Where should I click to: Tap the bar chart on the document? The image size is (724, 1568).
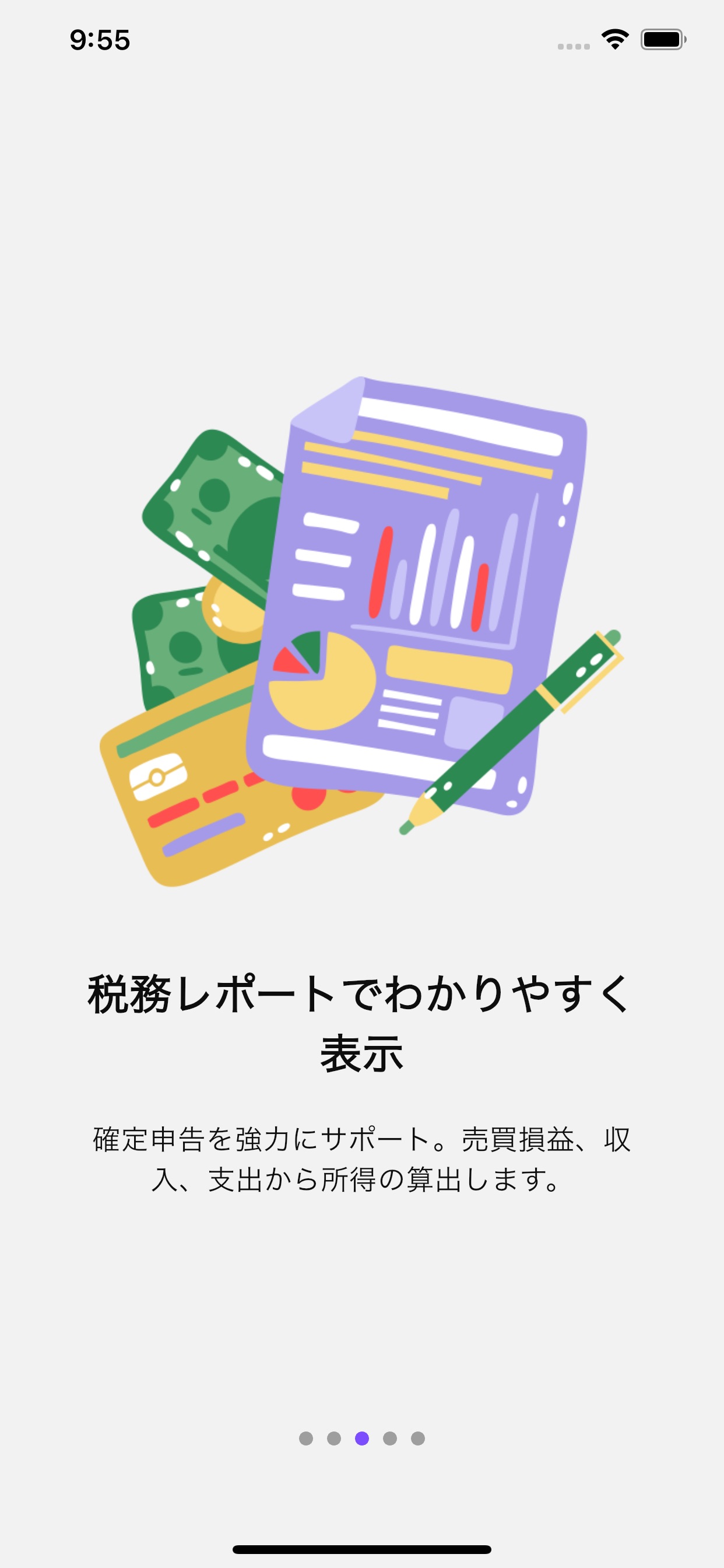pyautogui.click(x=438, y=578)
